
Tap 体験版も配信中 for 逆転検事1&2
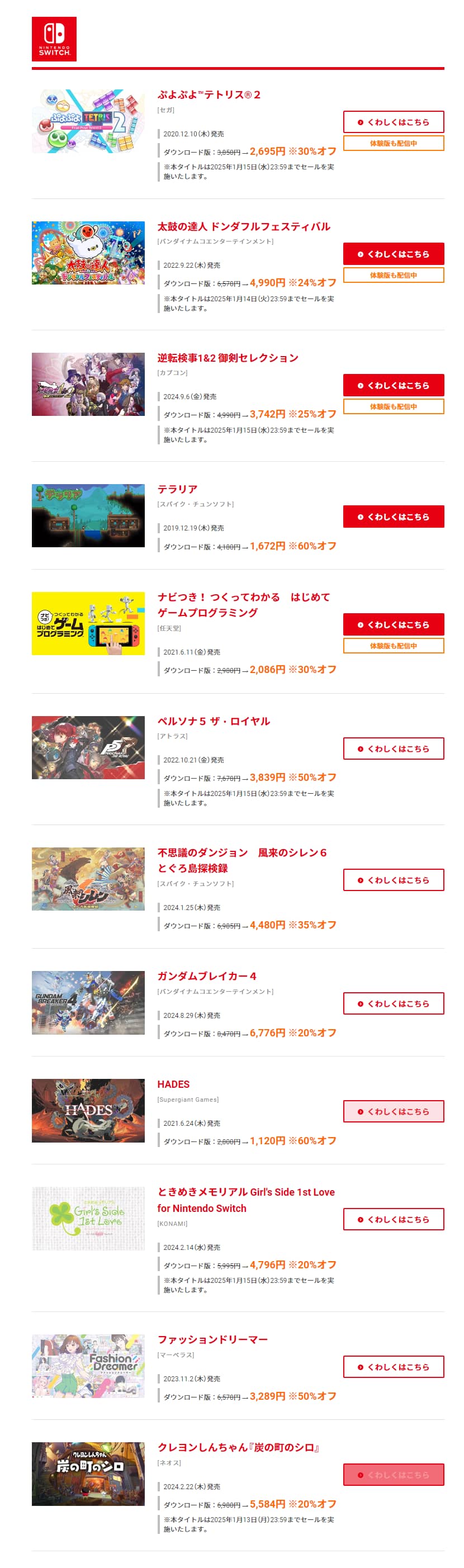(x=393, y=406)
